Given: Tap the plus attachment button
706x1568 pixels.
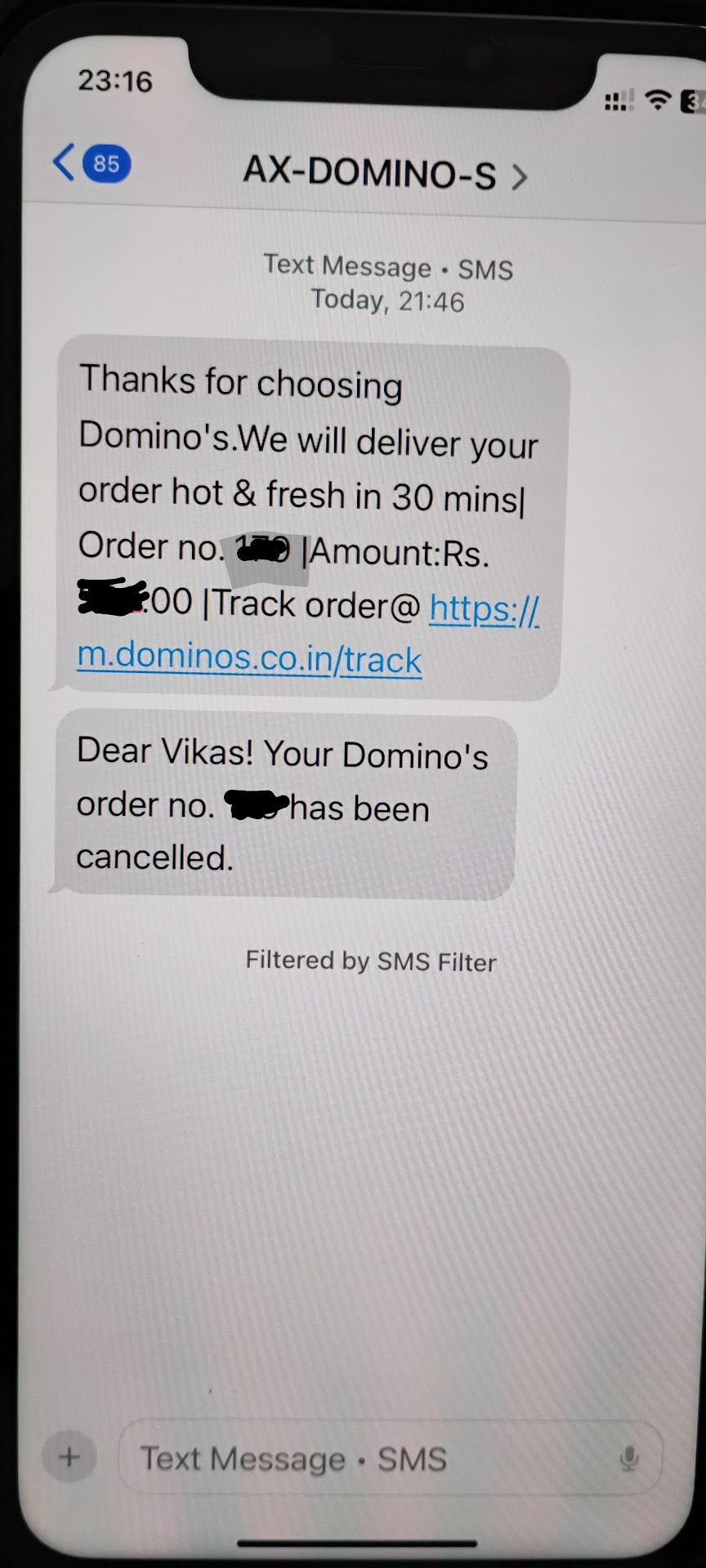Looking at the screenshot, I should click(x=69, y=1456).
